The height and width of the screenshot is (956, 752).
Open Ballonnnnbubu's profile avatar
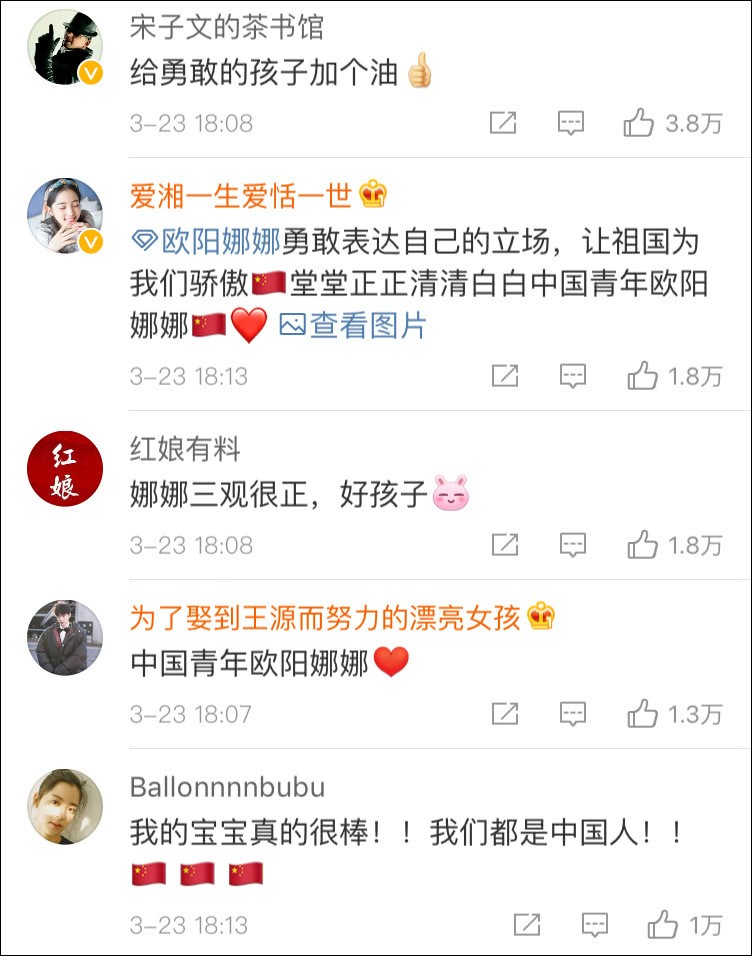click(65, 807)
